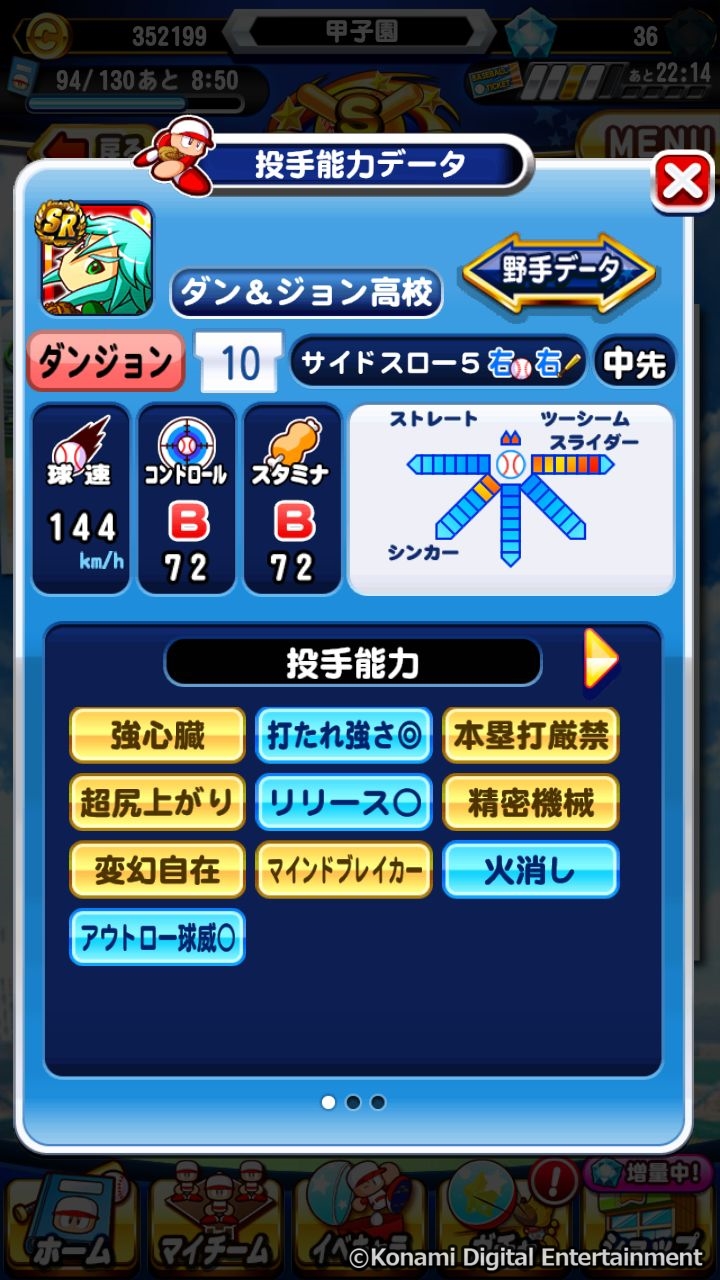This screenshot has width=720, height=1280.
Task: Open 超尻上がり ability details
Action: [157, 802]
